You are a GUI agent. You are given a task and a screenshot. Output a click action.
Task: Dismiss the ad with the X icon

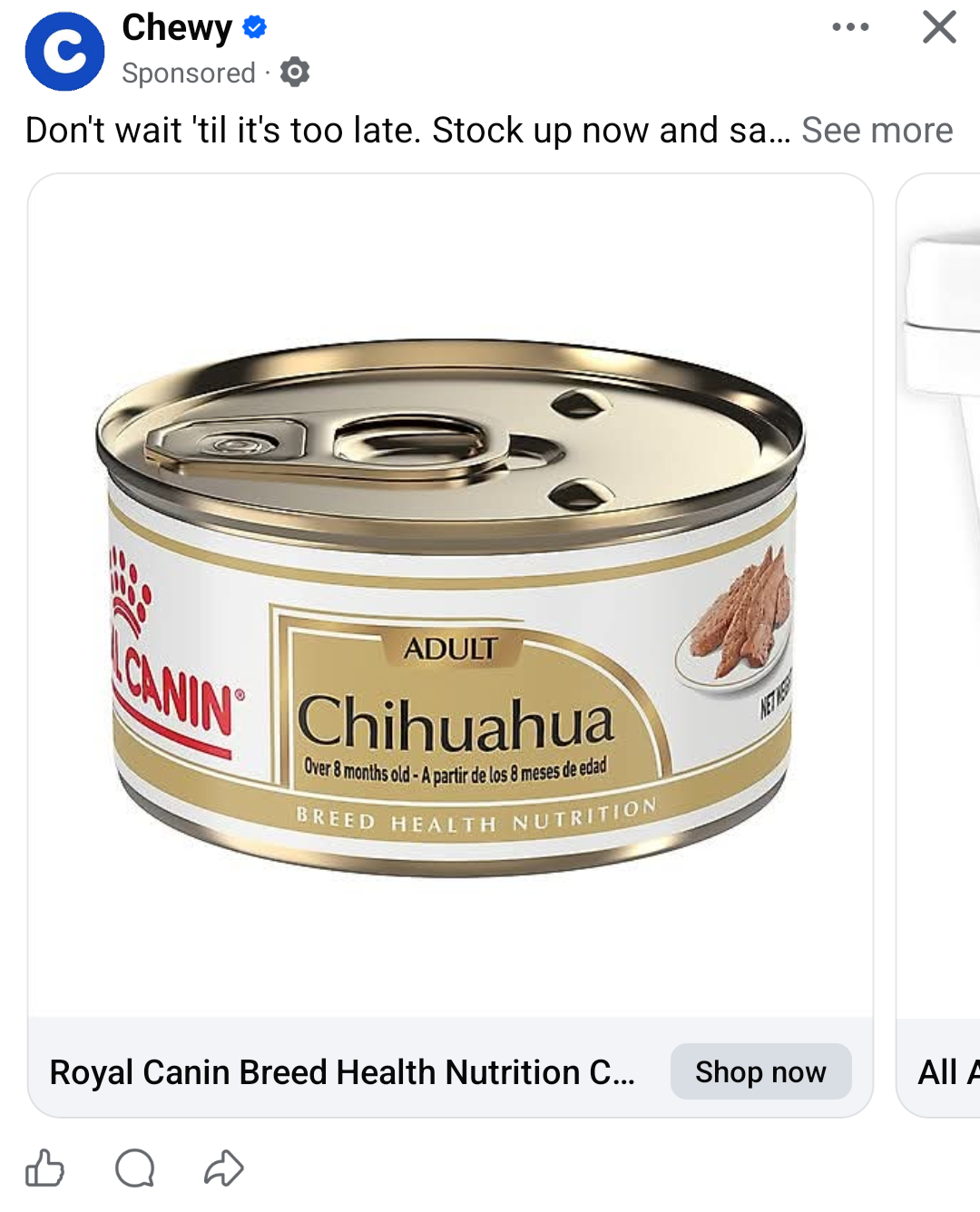pyautogui.click(x=938, y=27)
